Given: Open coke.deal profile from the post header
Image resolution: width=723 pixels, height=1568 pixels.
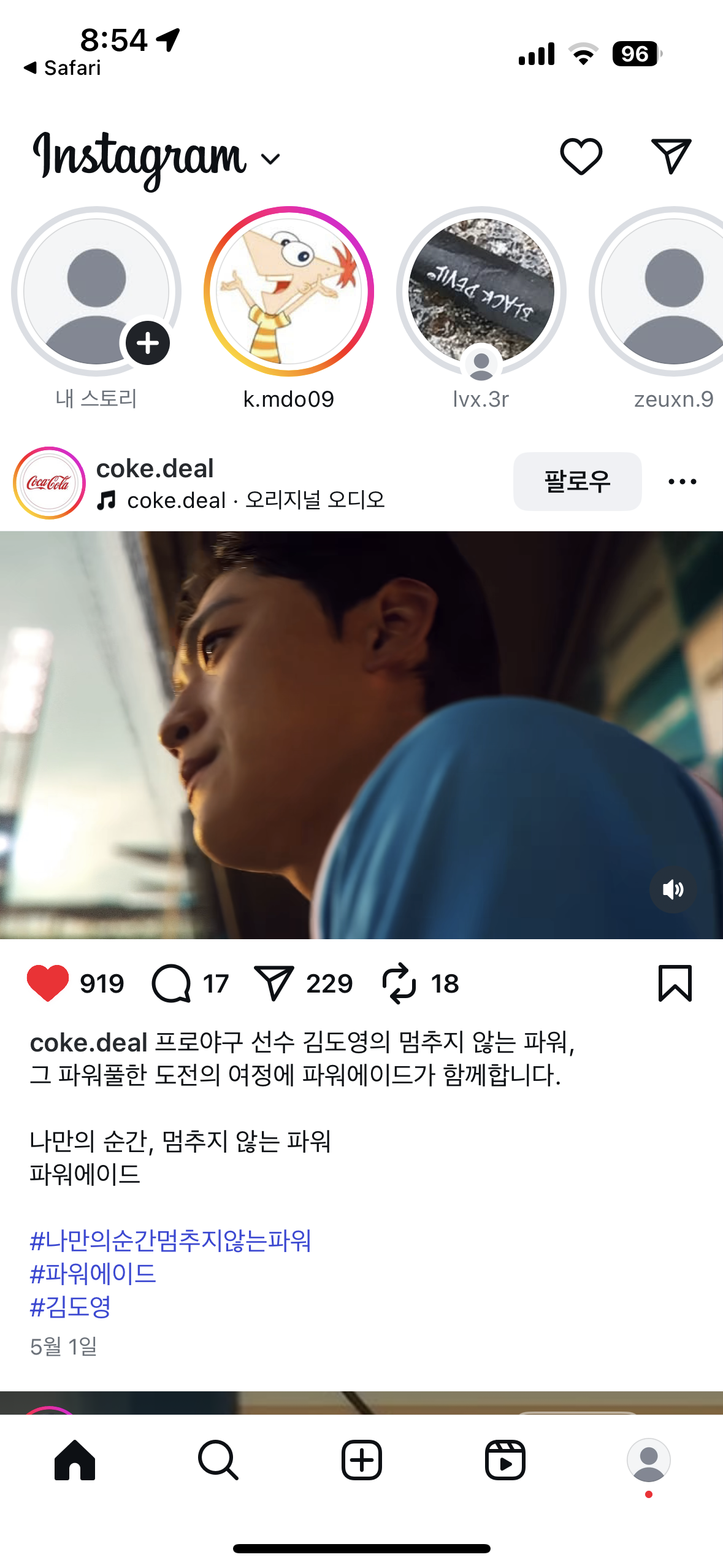Looking at the screenshot, I should point(155,468).
